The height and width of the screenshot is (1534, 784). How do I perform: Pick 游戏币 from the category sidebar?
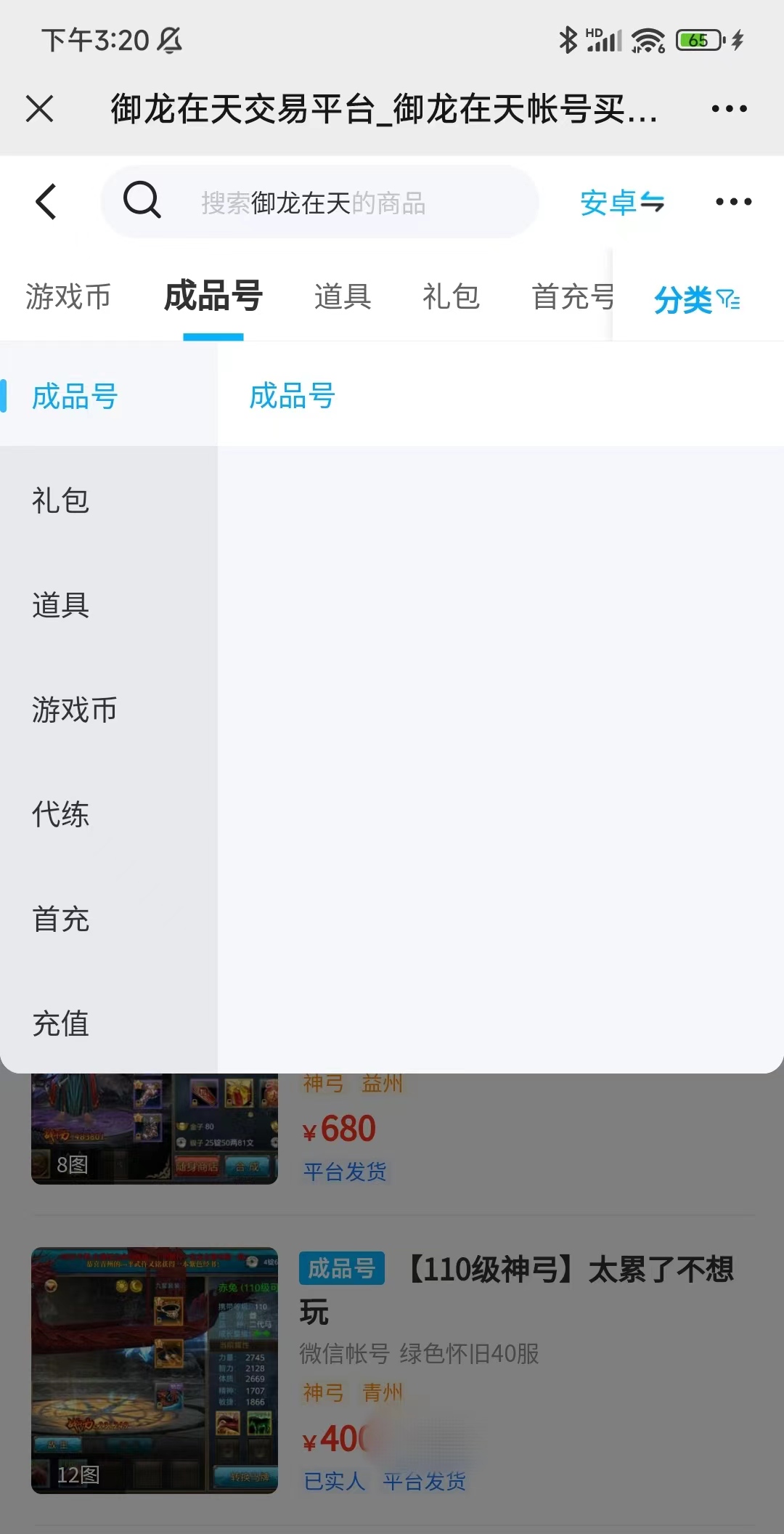(74, 710)
